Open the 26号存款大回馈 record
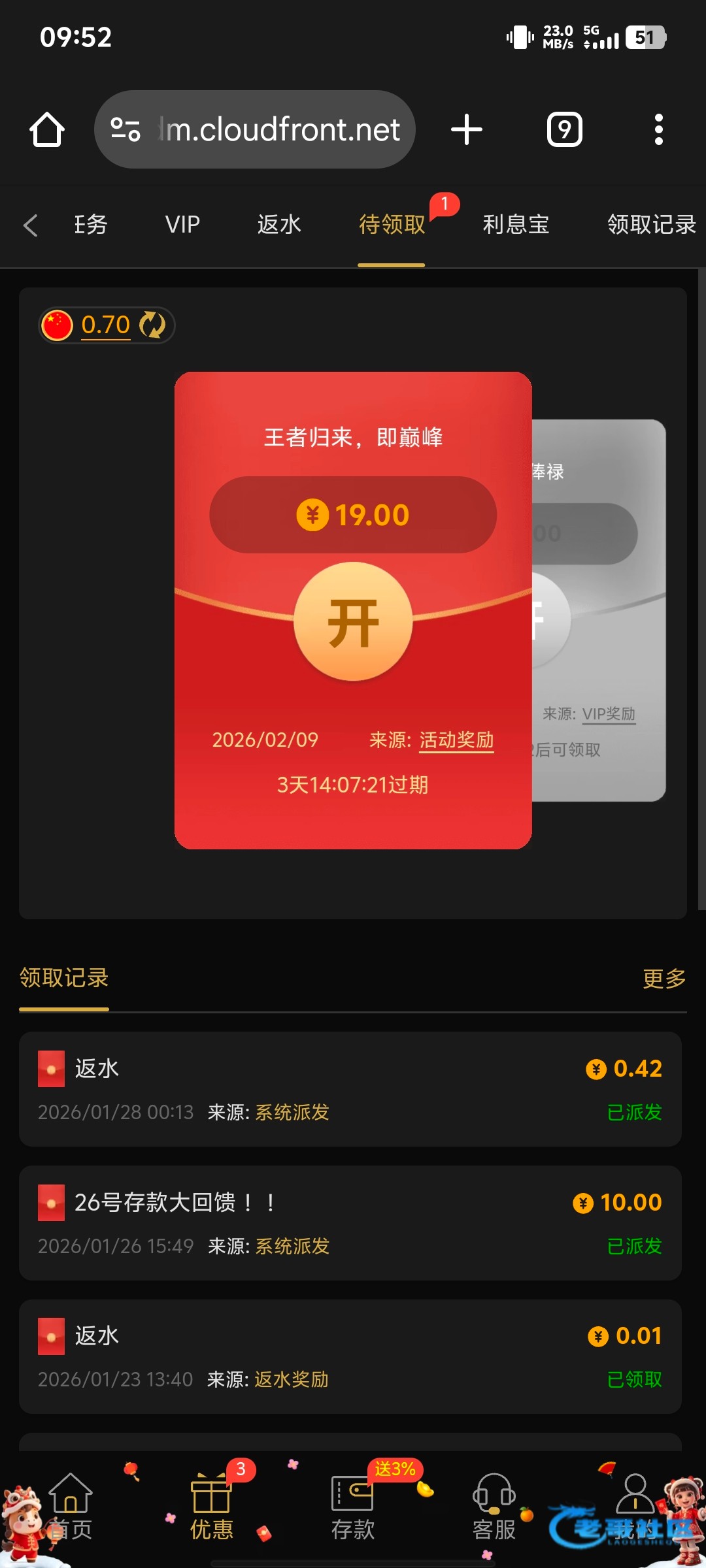 point(350,1222)
